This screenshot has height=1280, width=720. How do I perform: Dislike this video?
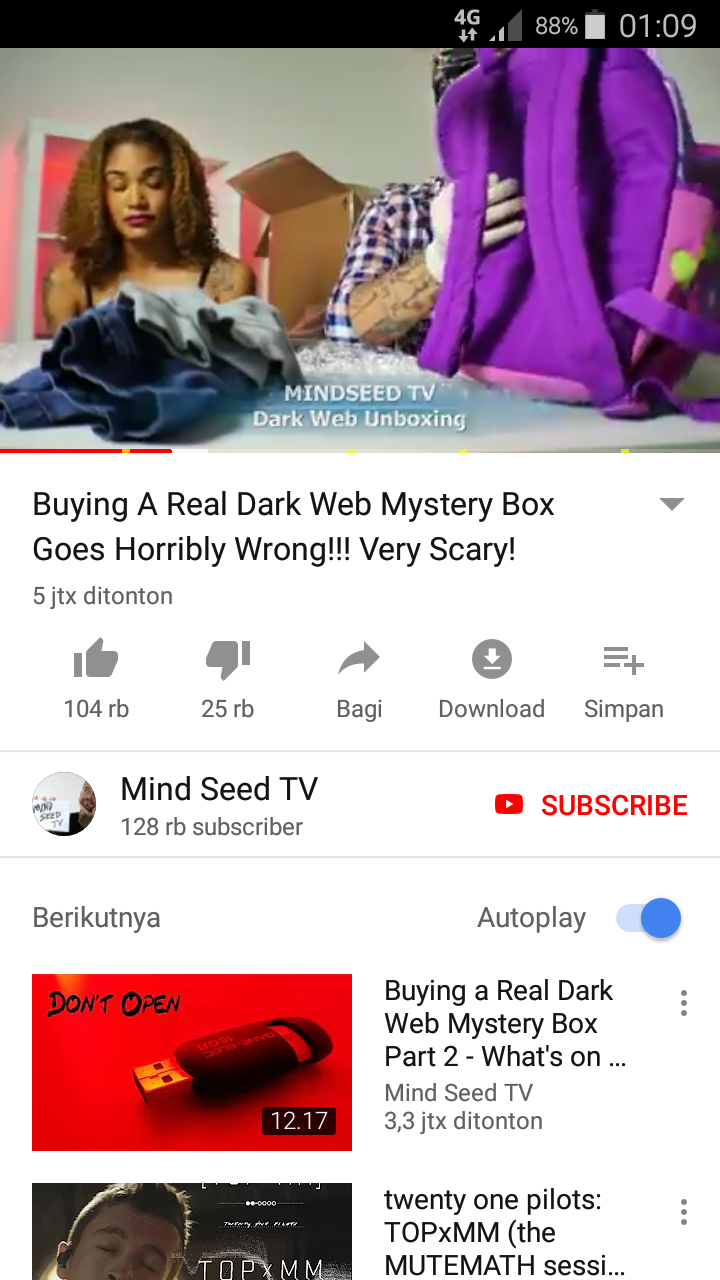[228, 660]
